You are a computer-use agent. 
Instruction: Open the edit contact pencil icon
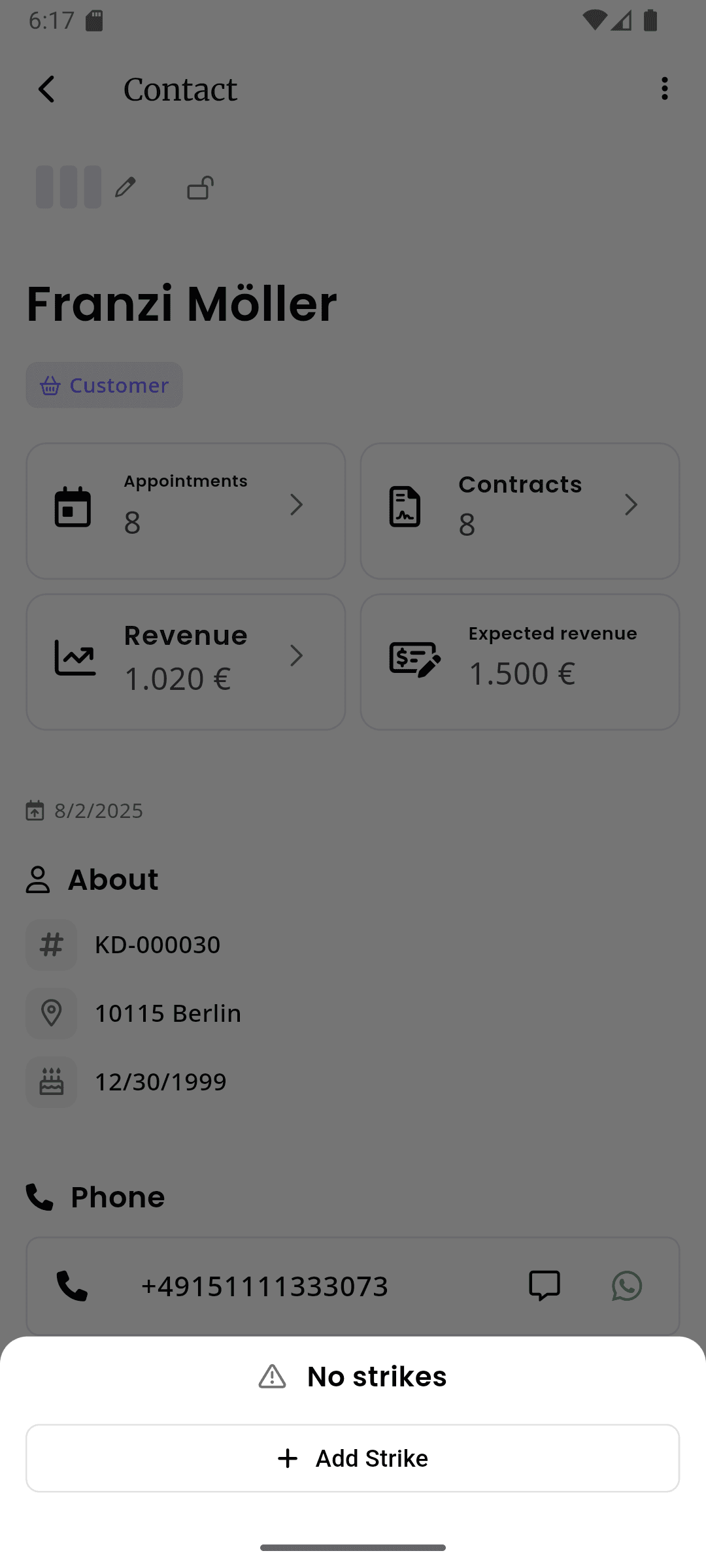point(126,188)
